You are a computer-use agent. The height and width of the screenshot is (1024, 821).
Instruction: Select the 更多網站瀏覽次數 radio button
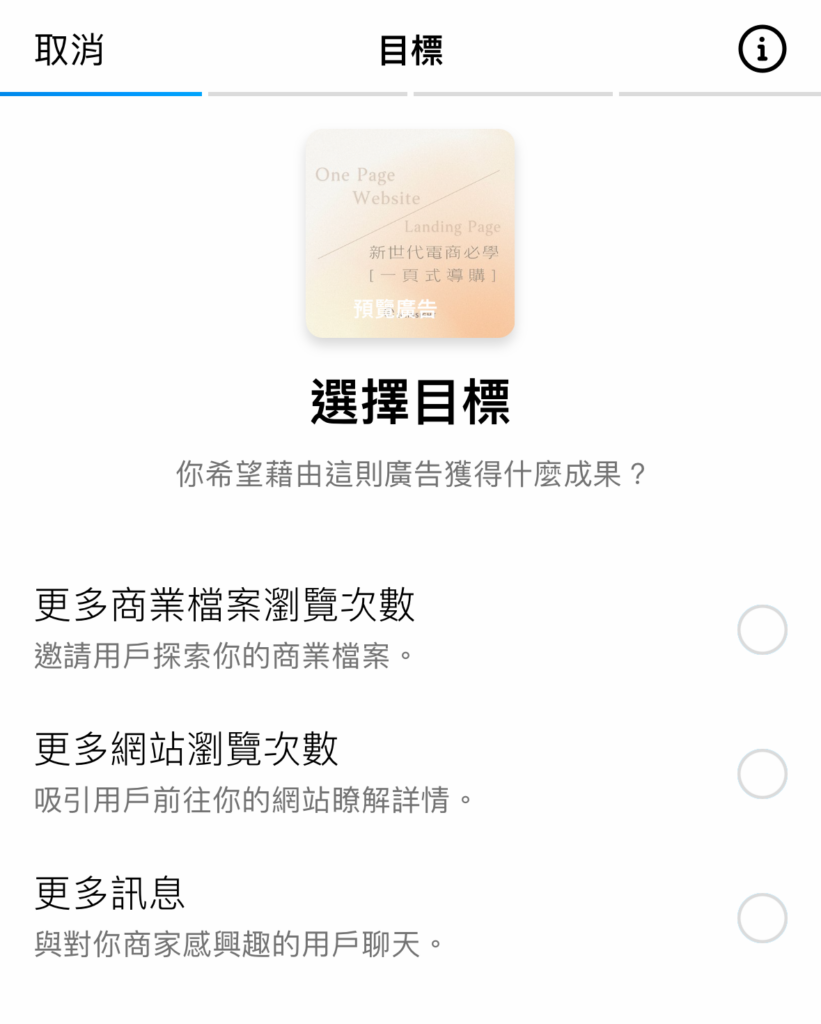762,774
